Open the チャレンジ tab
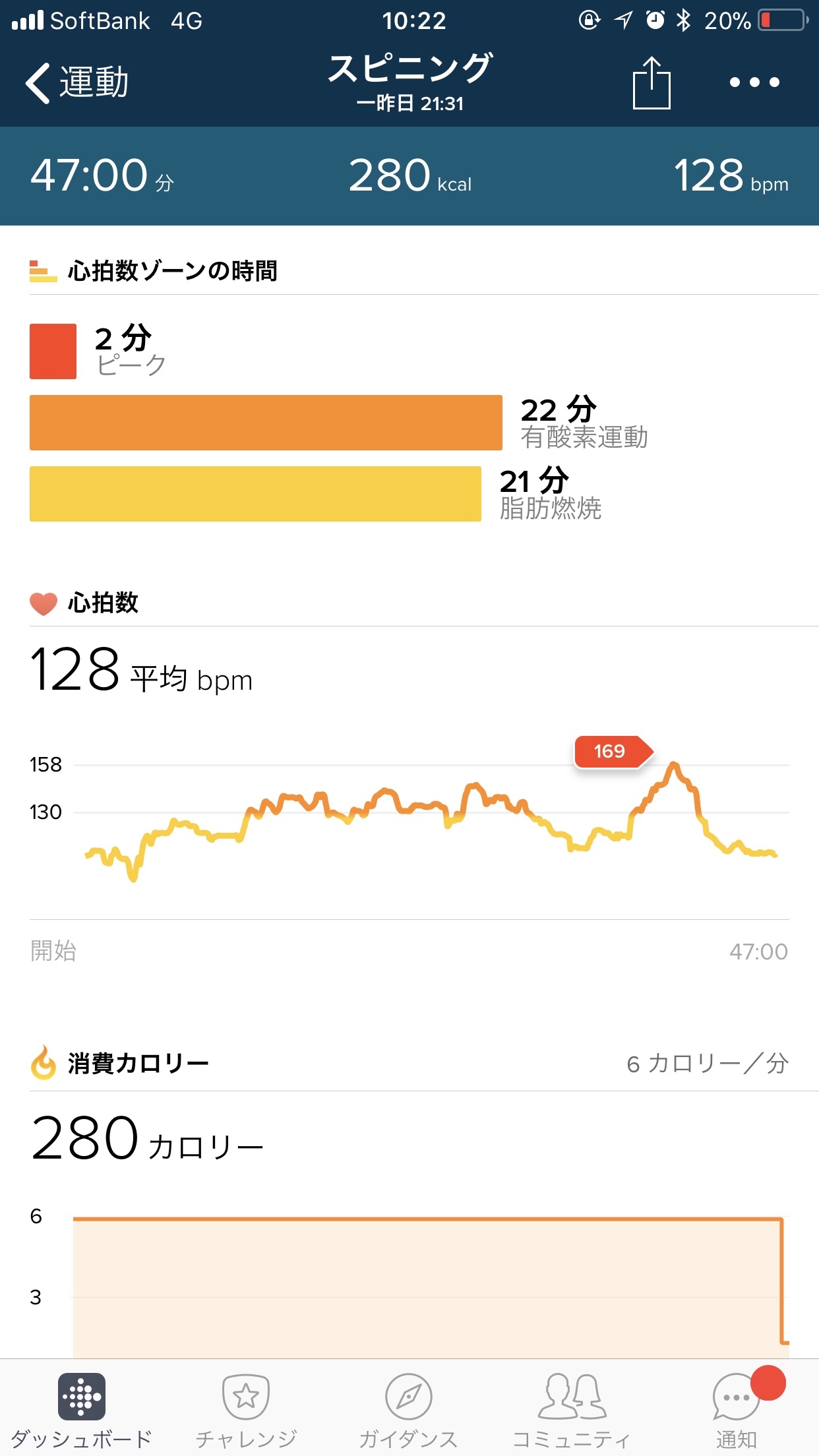 click(x=246, y=1409)
